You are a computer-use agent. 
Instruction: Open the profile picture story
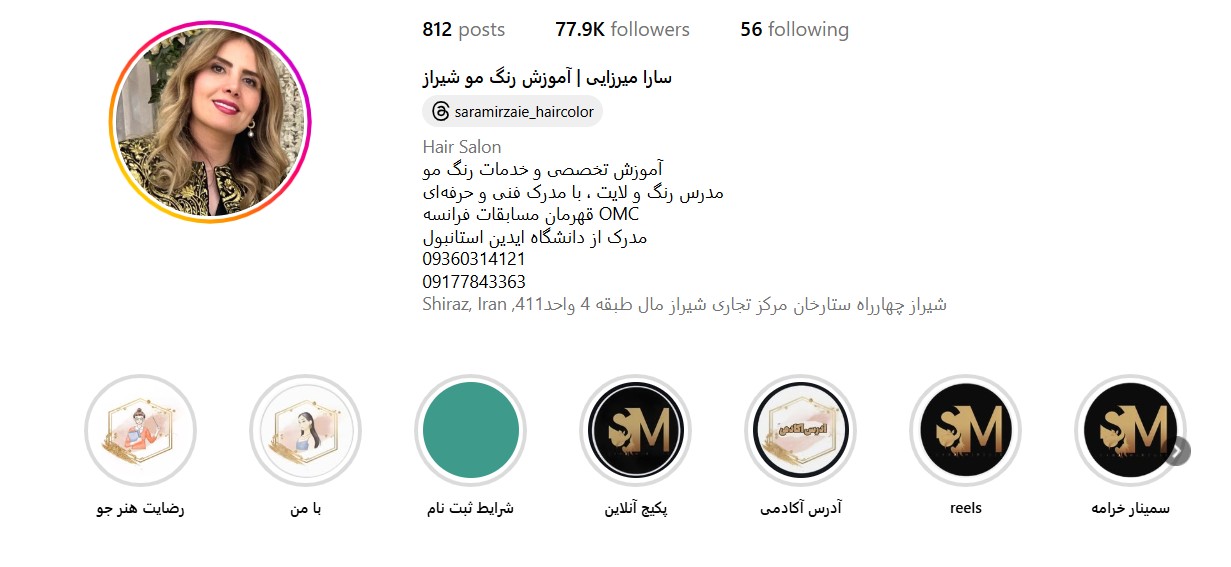click(211, 122)
